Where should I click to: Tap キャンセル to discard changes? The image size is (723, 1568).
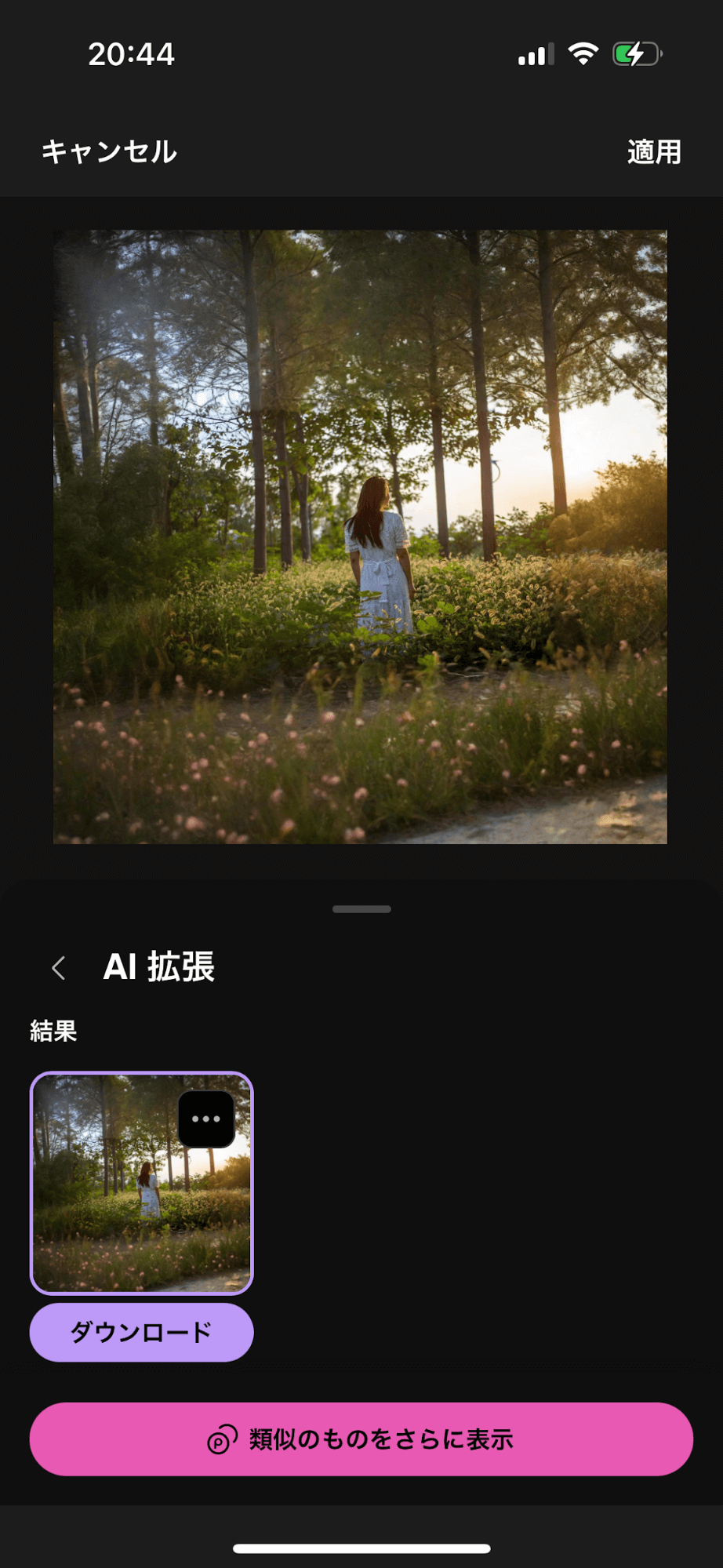(x=109, y=152)
